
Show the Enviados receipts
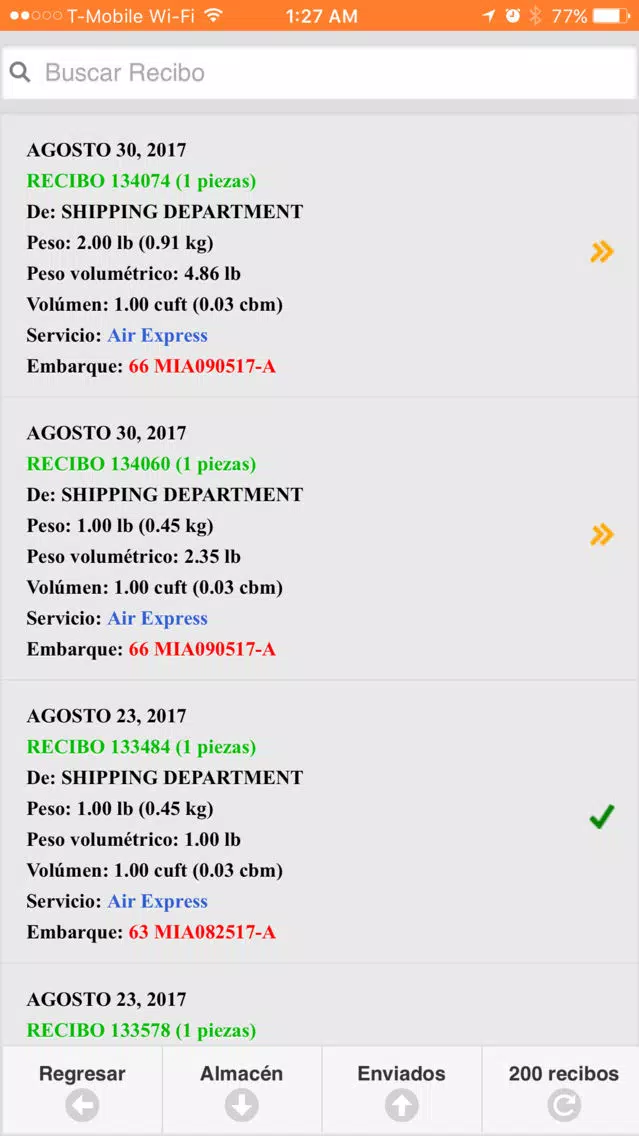coord(401,1091)
